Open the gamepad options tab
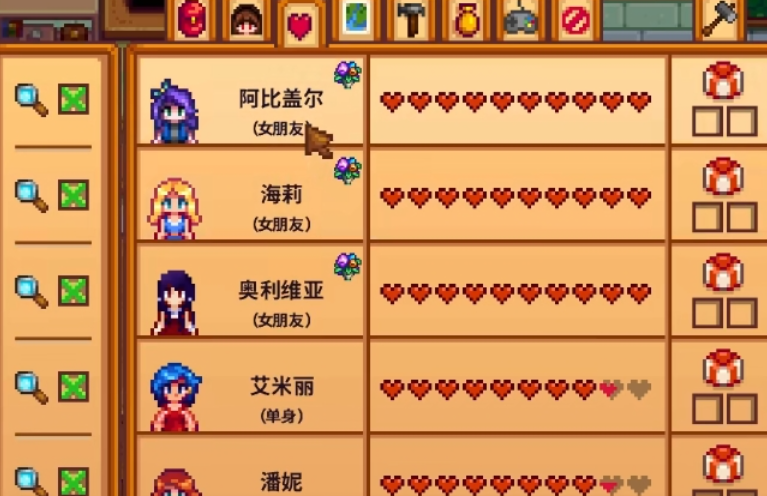This screenshot has height=496, width=767. pos(520,20)
